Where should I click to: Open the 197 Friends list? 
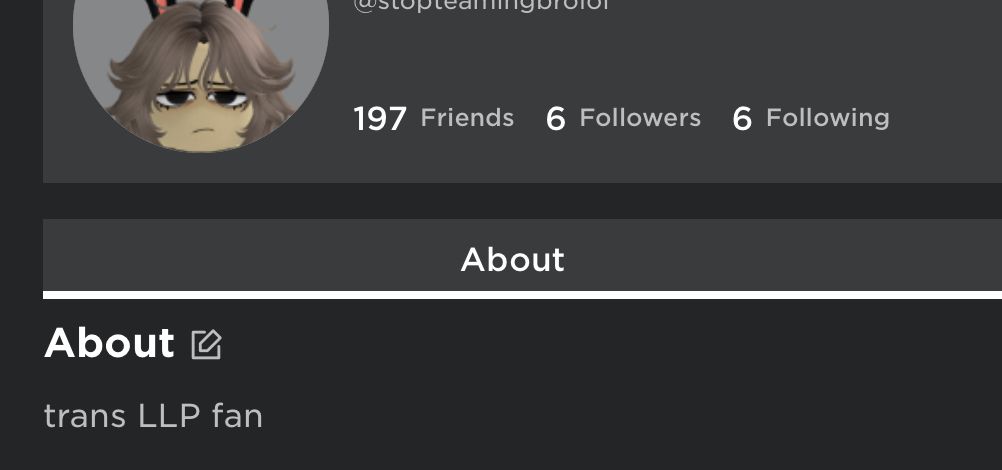[433, 118]
